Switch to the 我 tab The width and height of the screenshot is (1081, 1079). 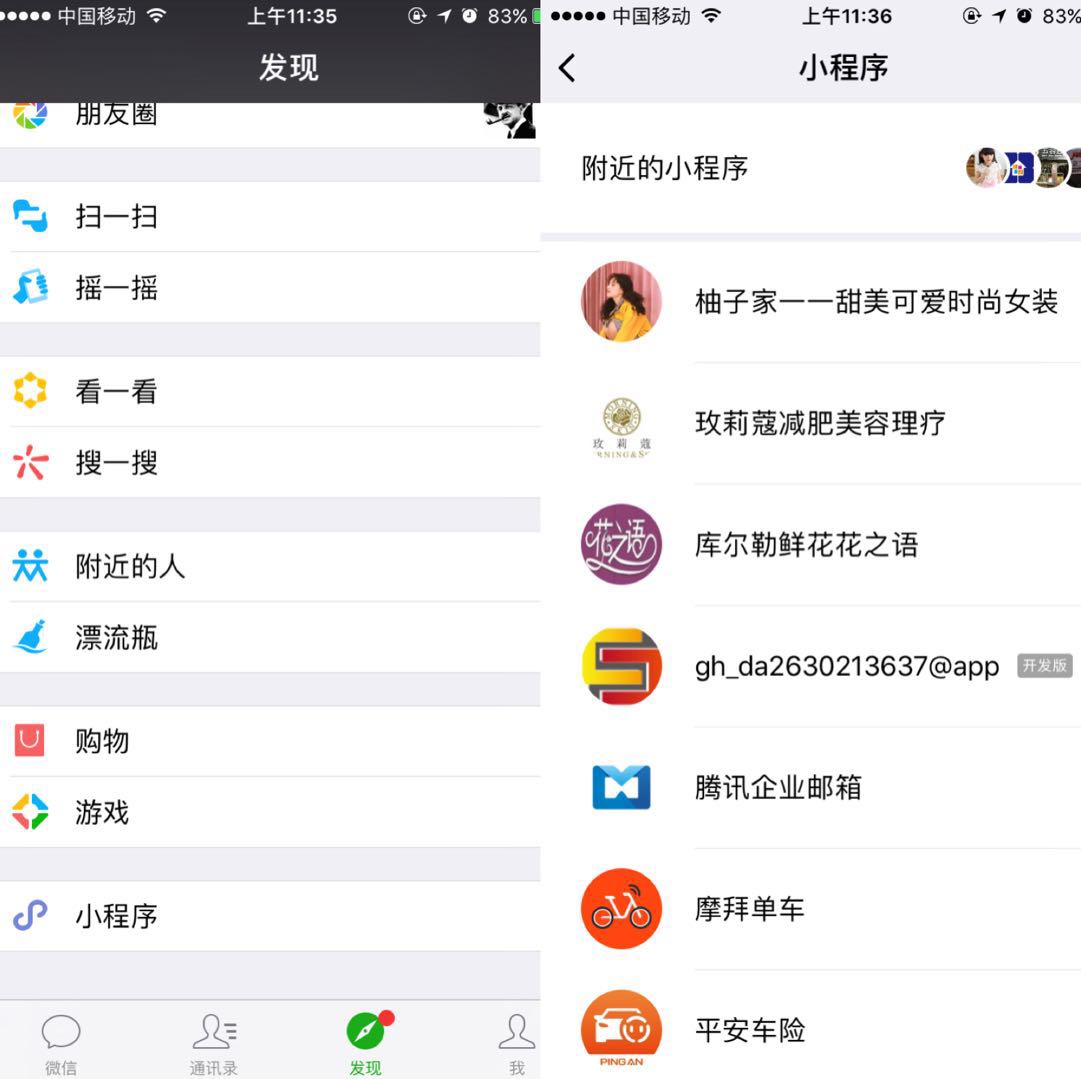click(516, 1043)
